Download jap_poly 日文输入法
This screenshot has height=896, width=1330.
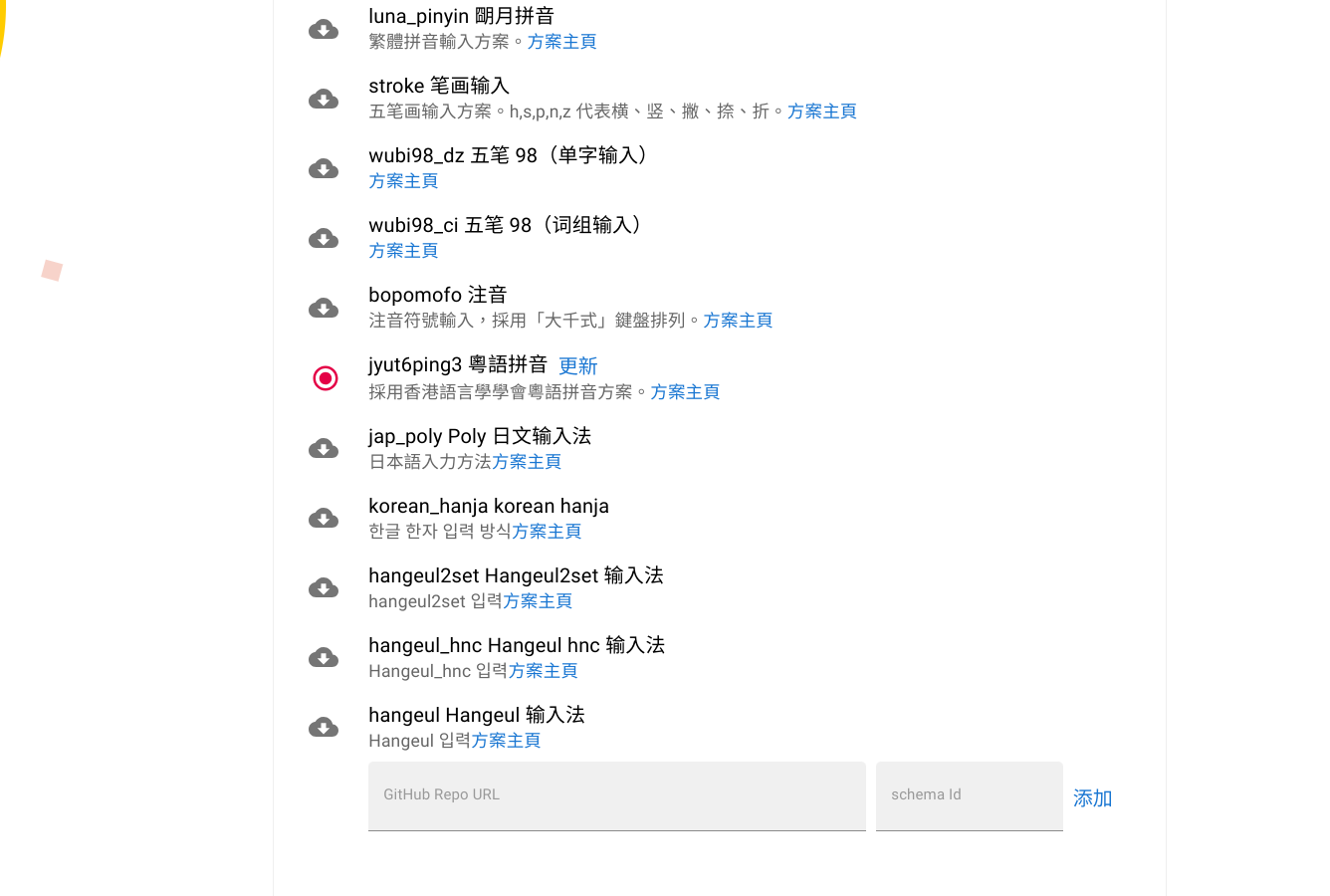pos(324,449)
